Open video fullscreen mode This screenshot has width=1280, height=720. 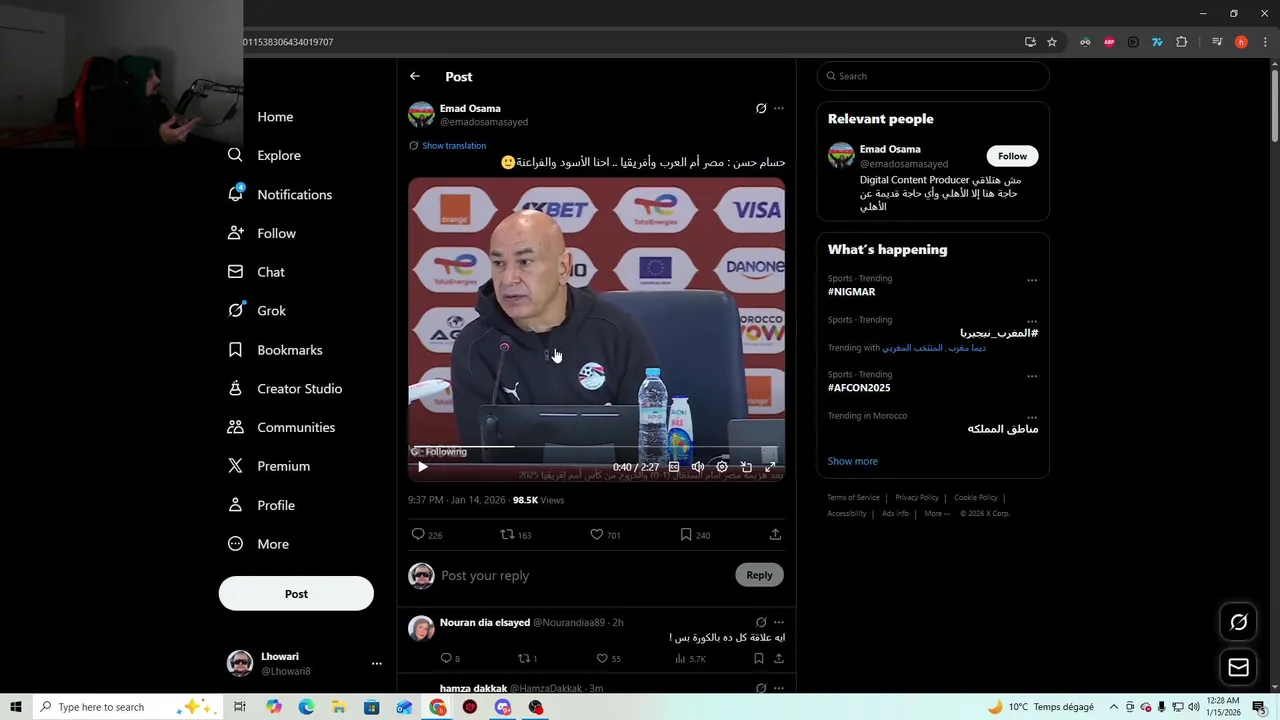[770, 467]
